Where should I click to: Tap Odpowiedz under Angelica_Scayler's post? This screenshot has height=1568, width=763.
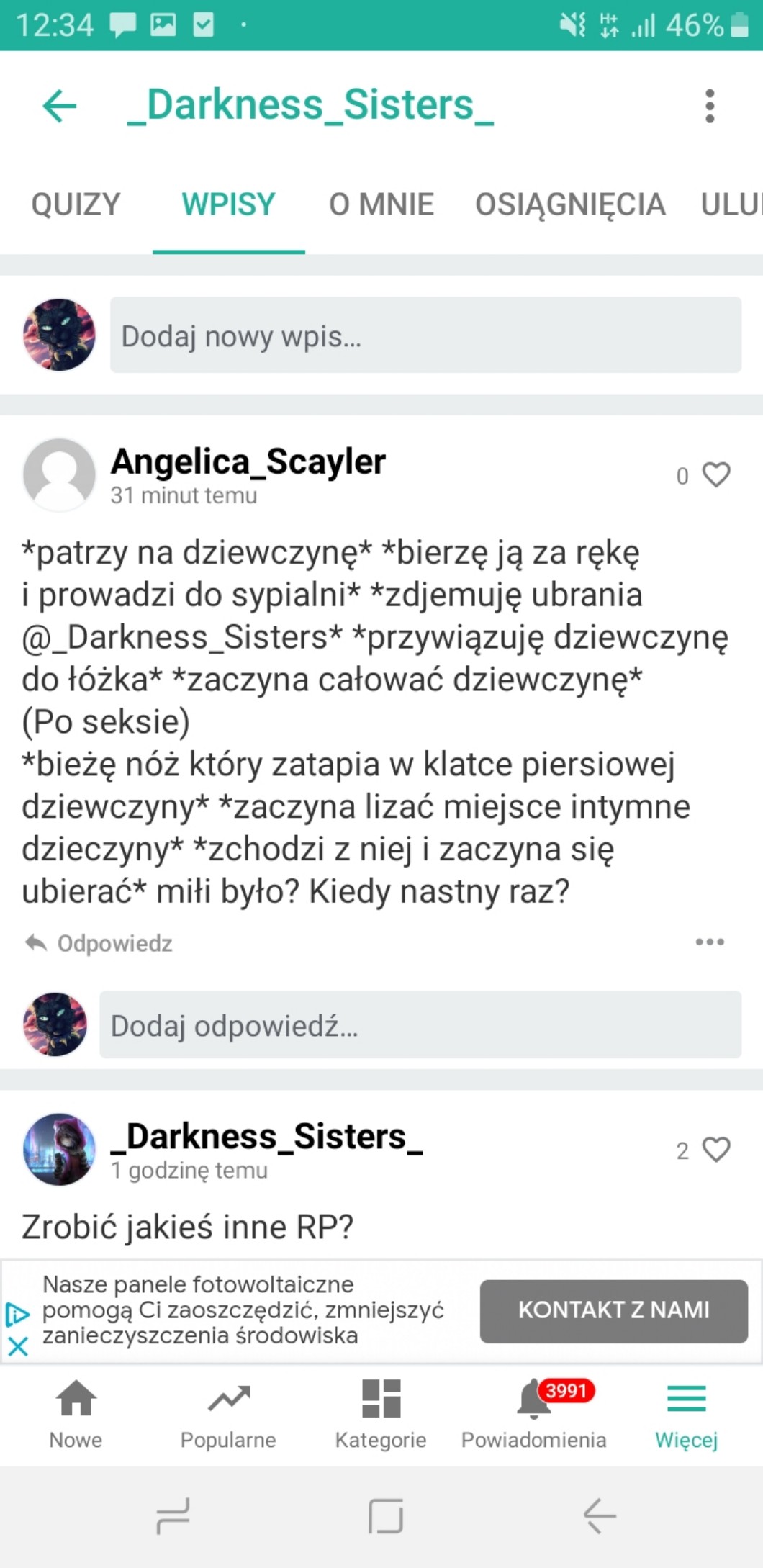pyautogui.click(x=99, y=943)
